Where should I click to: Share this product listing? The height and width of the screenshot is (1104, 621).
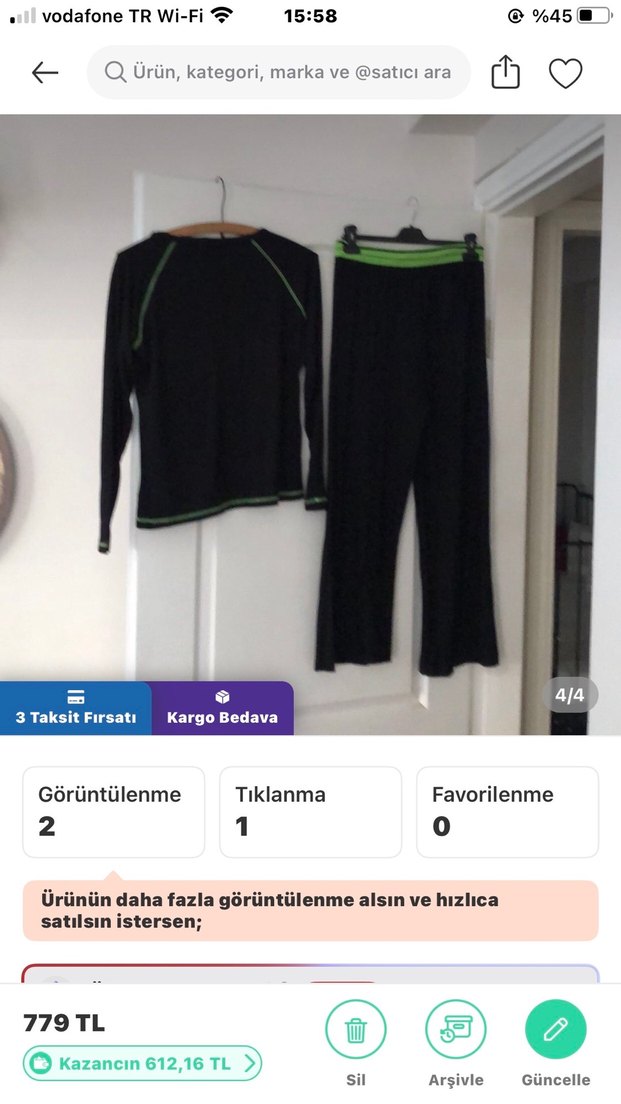click(506, 72)
